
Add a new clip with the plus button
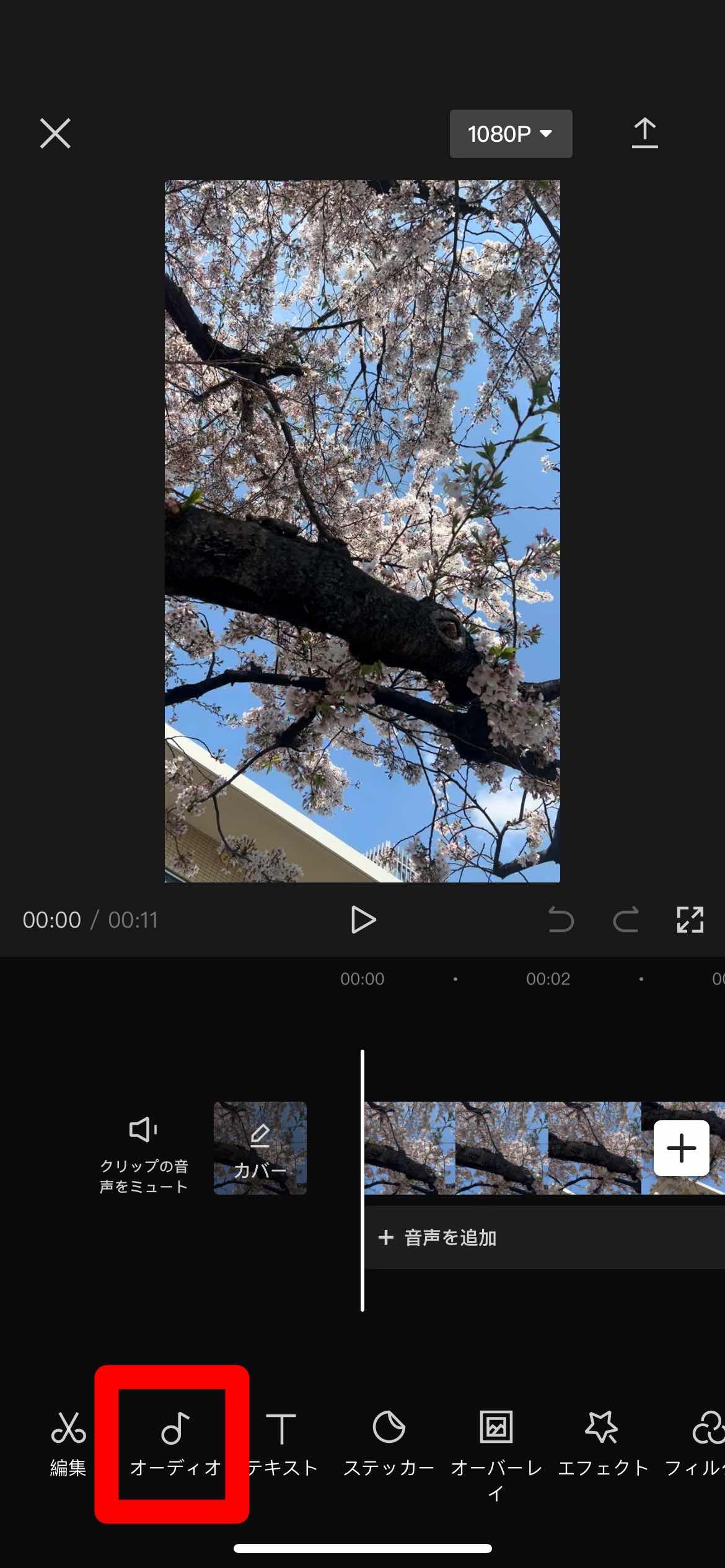tap(681, 1148)
